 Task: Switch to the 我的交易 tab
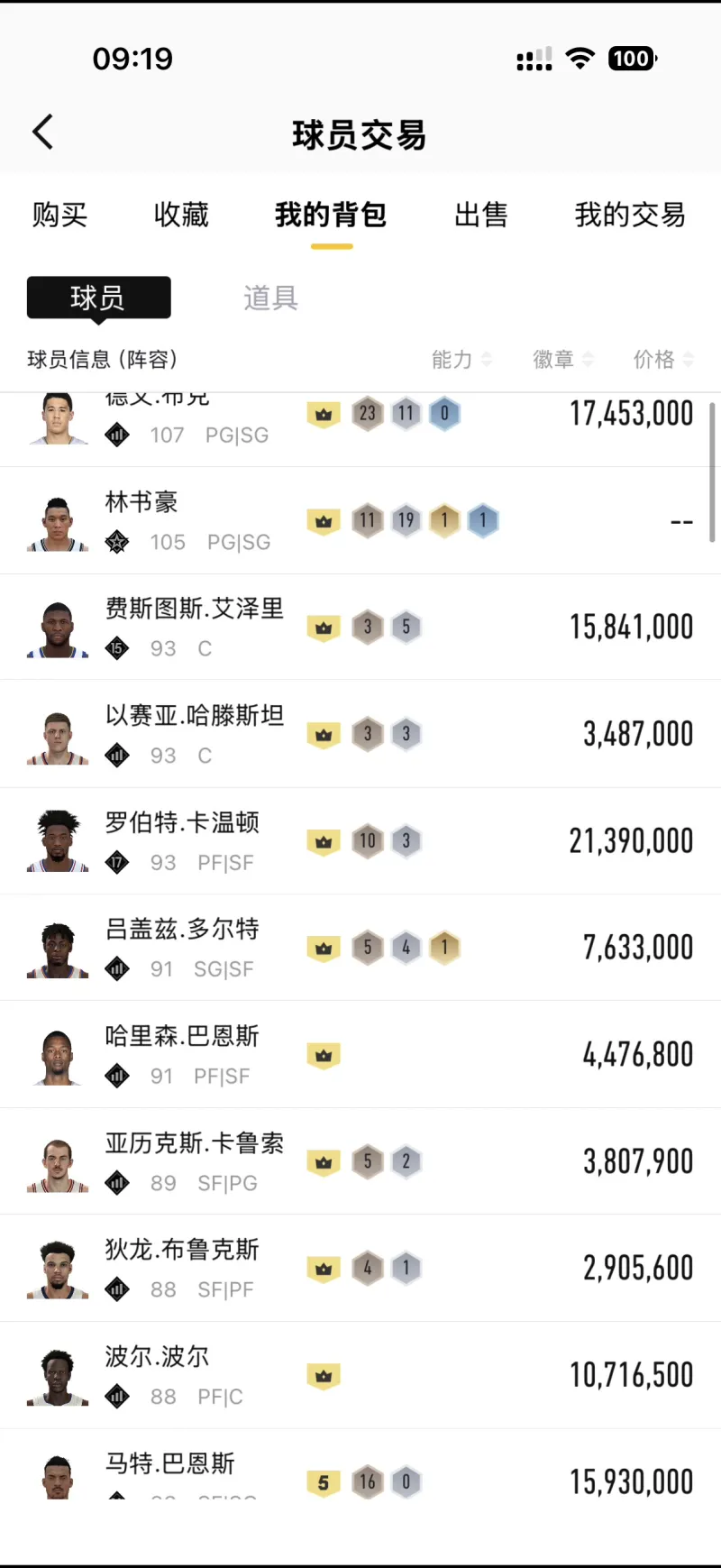click(x=630, y=215)
